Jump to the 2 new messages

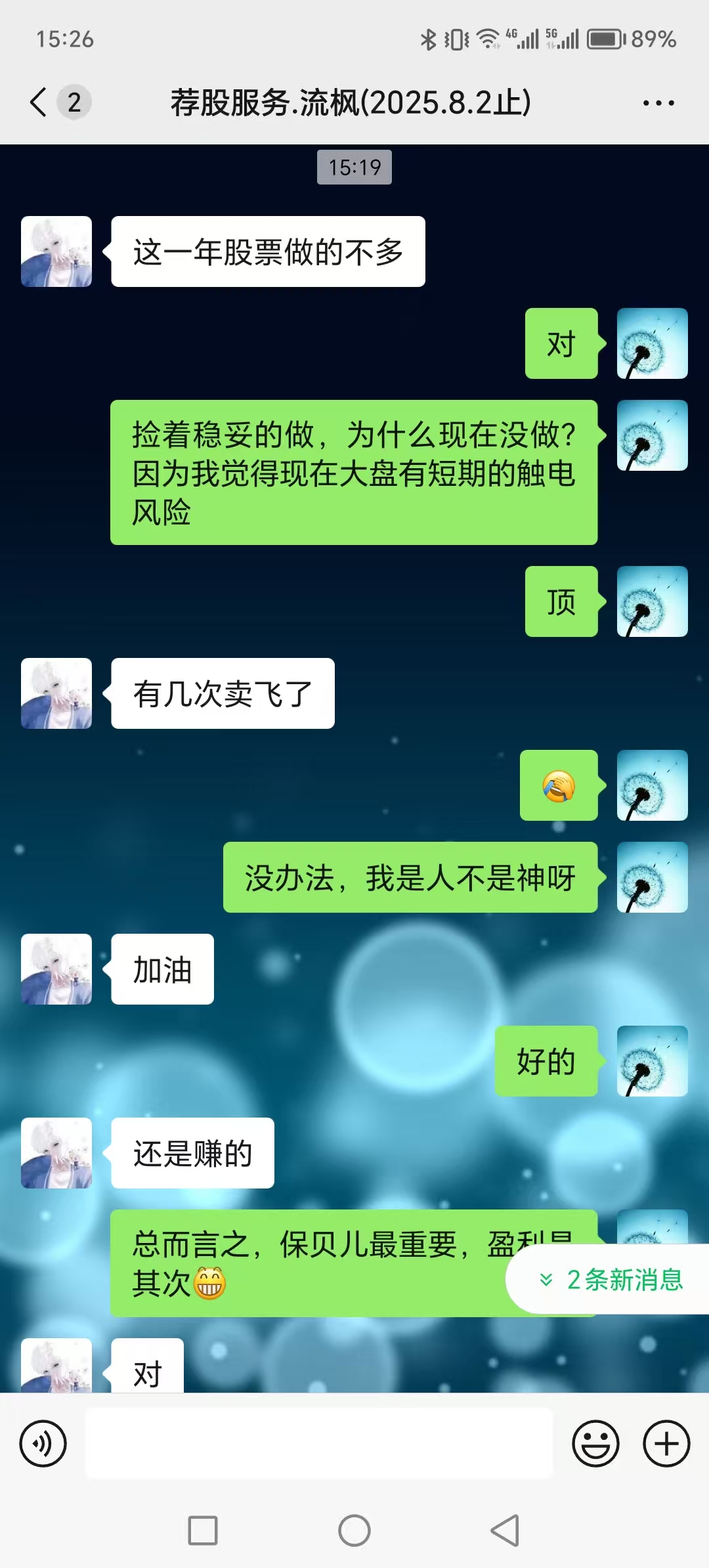(x=611, y=1280)
